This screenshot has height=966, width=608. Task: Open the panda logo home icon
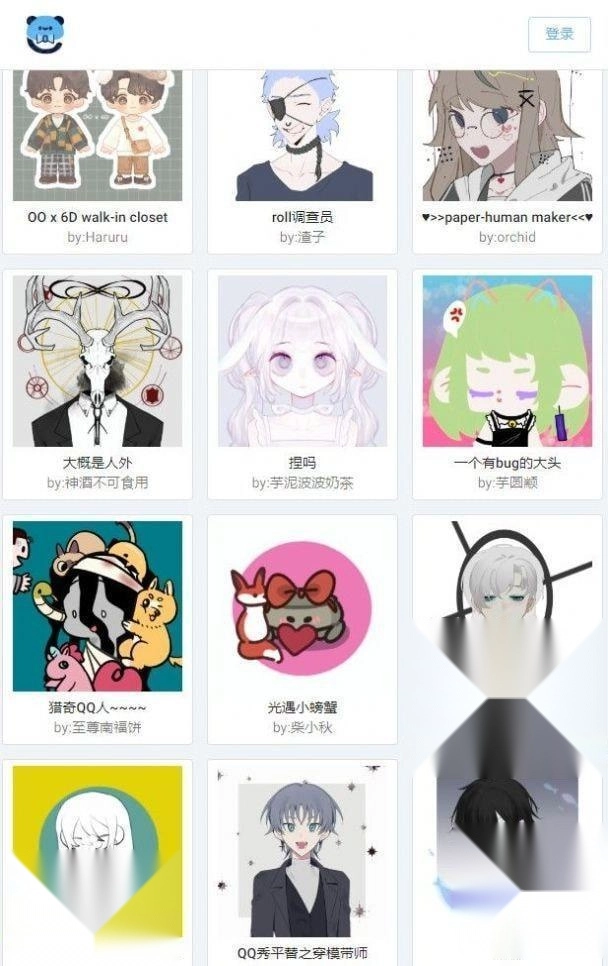(44, 34)
